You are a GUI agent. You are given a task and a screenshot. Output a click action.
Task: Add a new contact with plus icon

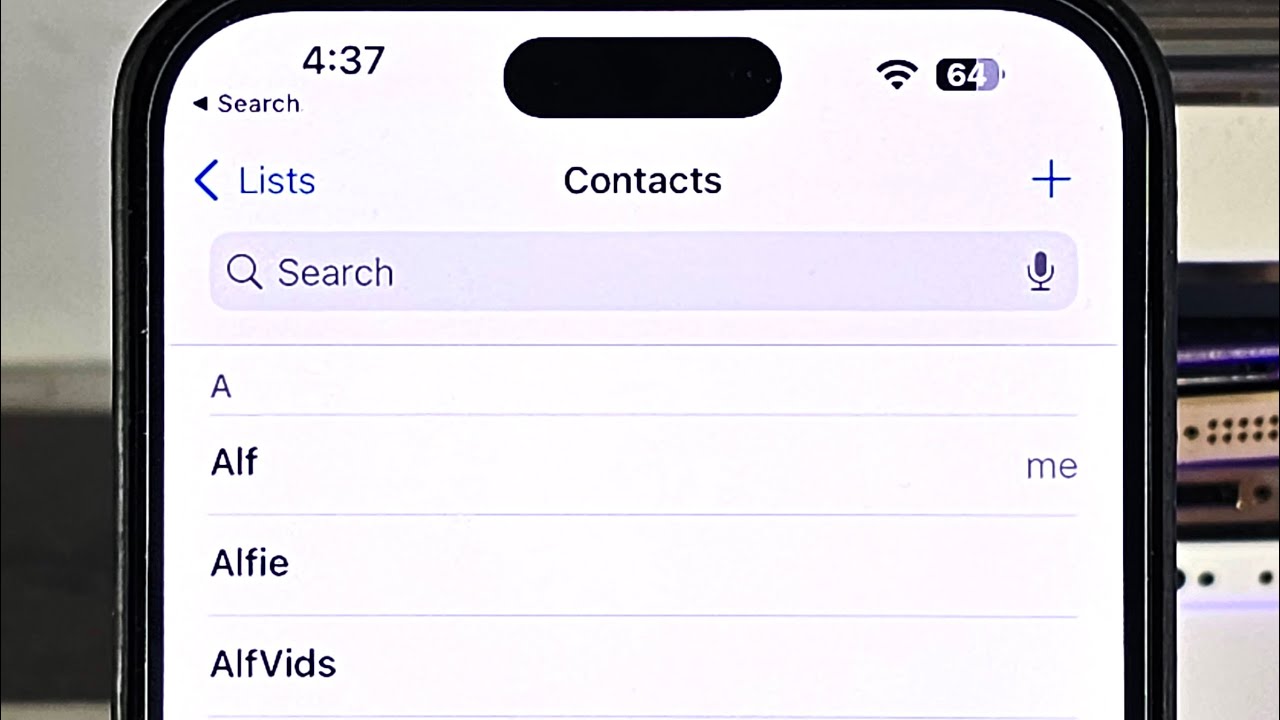tap(1051, 180)
